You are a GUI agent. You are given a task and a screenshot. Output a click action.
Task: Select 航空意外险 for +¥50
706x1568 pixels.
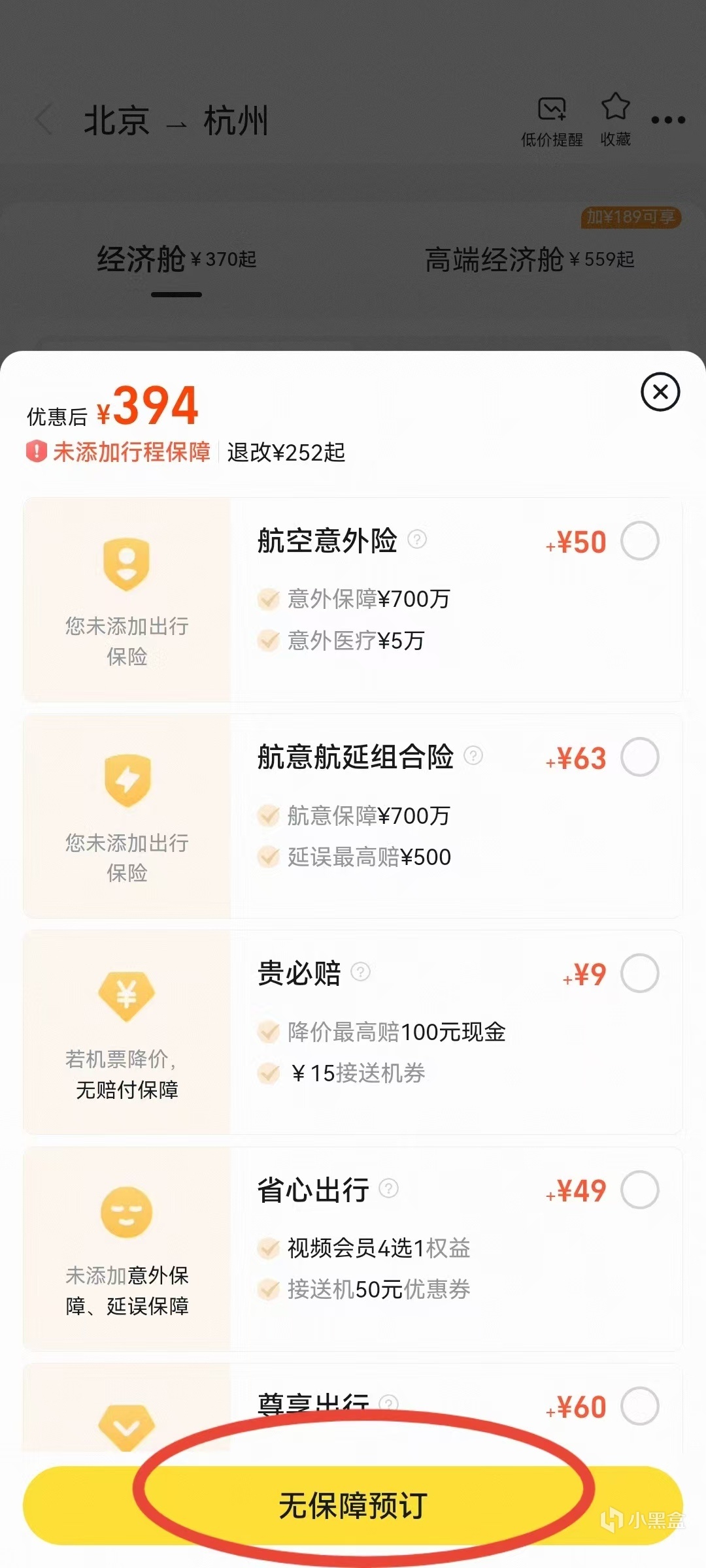(639, 541)
